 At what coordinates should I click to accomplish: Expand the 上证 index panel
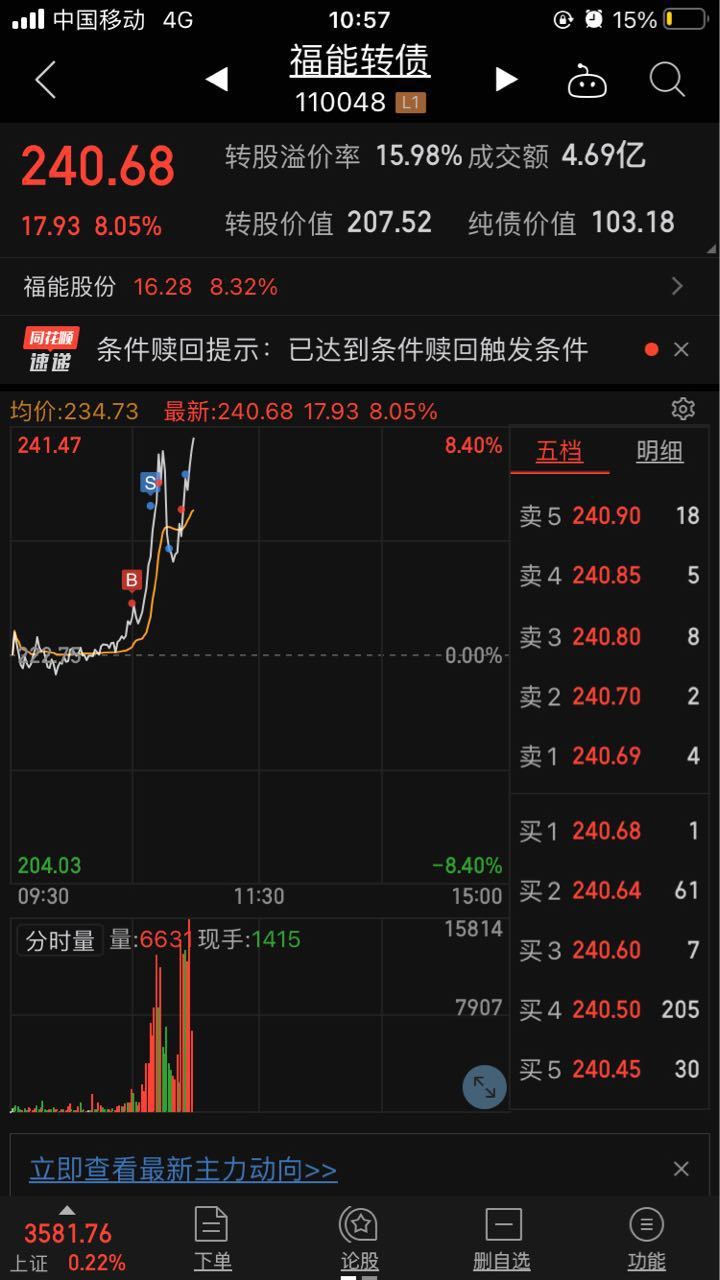coord(68,1239)
